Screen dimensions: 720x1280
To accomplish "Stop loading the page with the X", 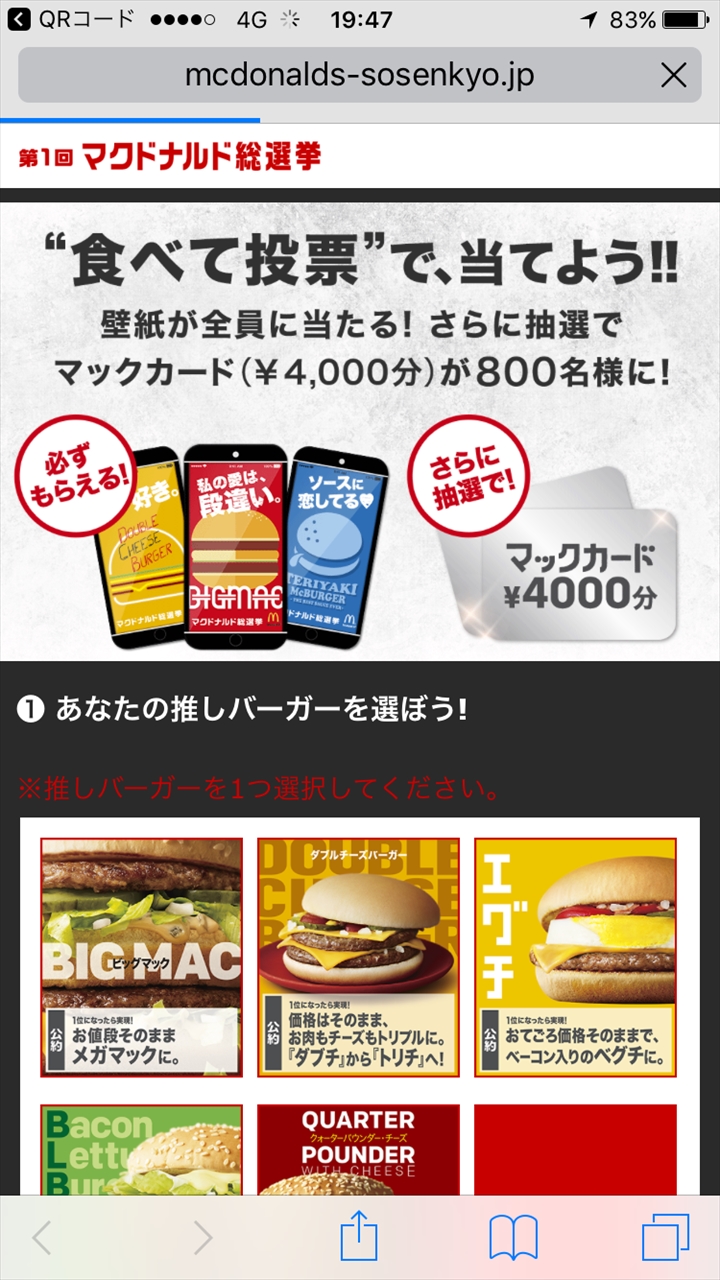I will pos(674,75).
